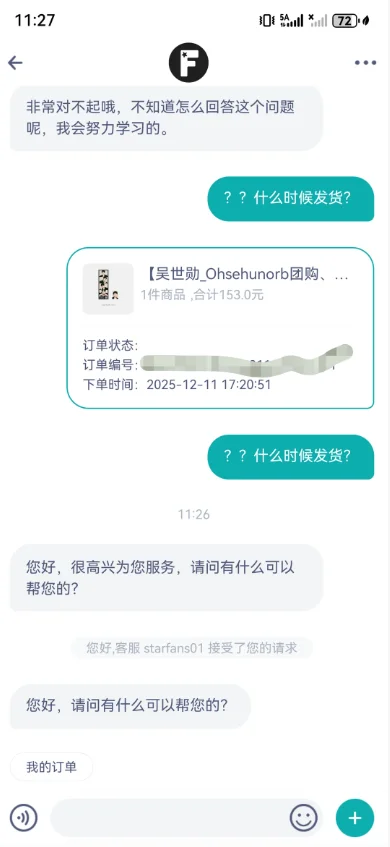Image resolution: width=390 pixels, height=847 pixels.
Task: Go back using the top-left arrow
Action: (15, 63)
